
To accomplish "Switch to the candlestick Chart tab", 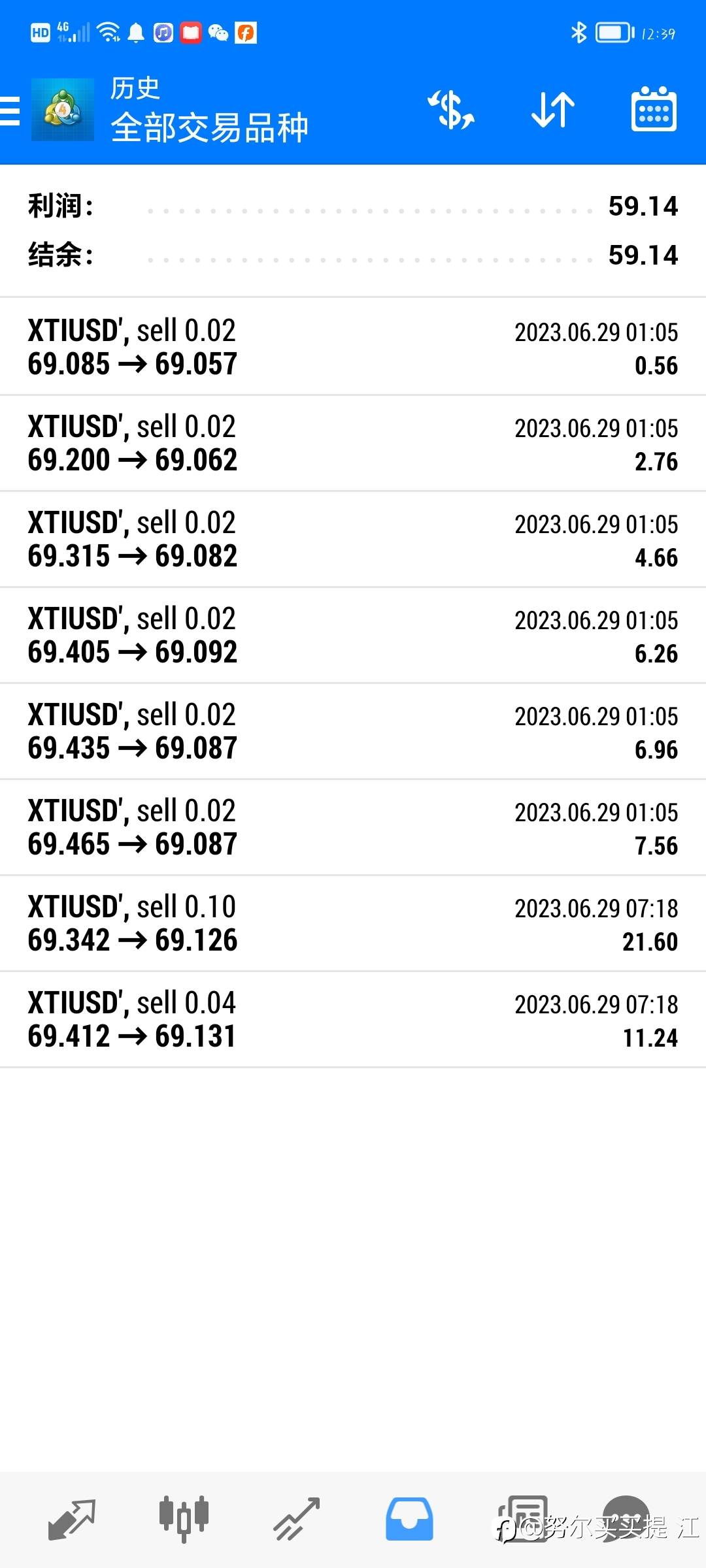I will (184, 1520).
